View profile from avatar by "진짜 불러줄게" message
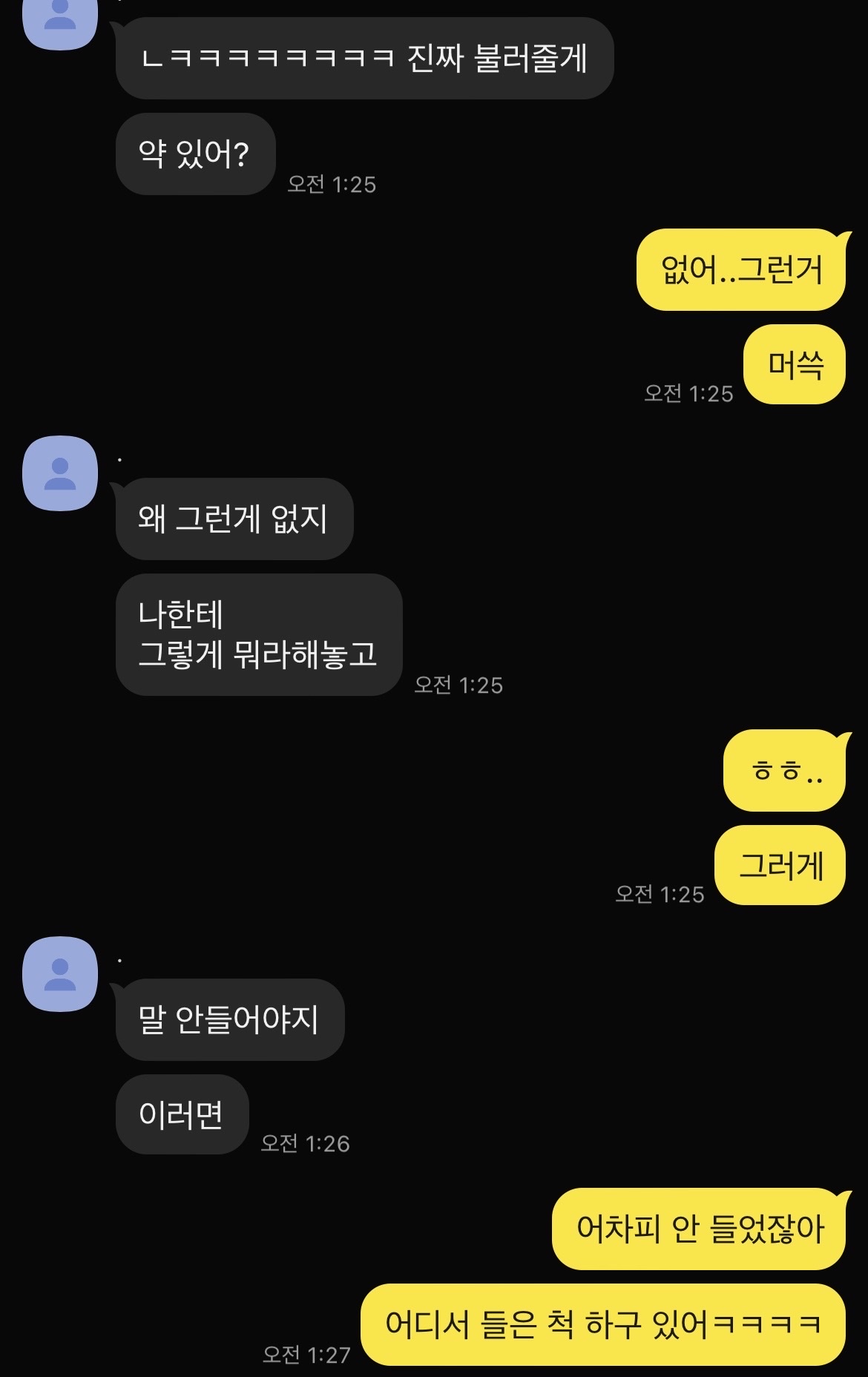 coord(60,21)
